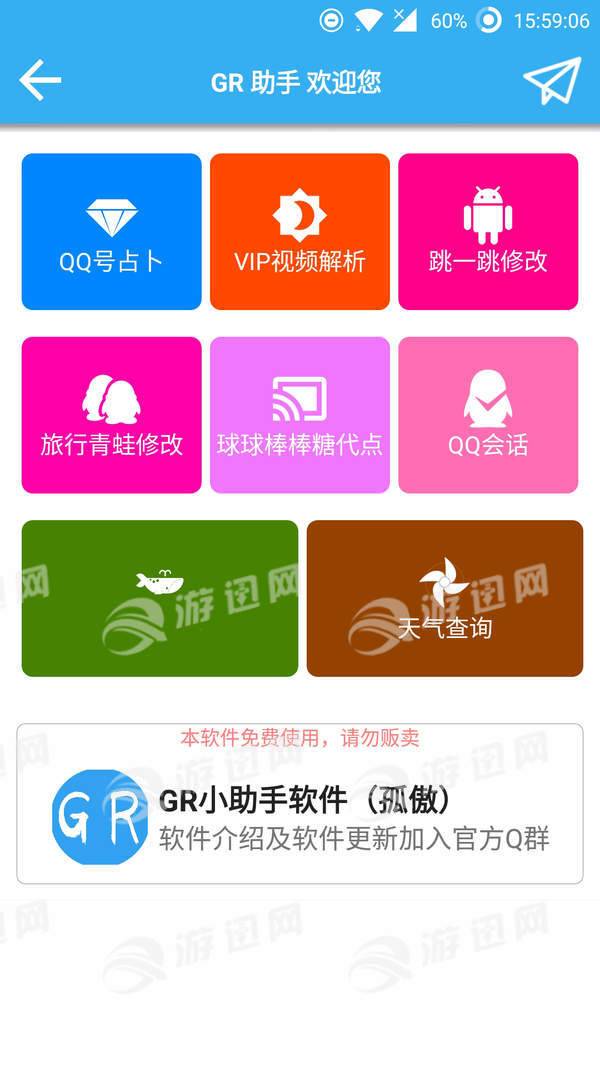The width and height of the screenshot is (600, 1067).
Task: Tap the paper plane send icon
Action: [552, 81]
